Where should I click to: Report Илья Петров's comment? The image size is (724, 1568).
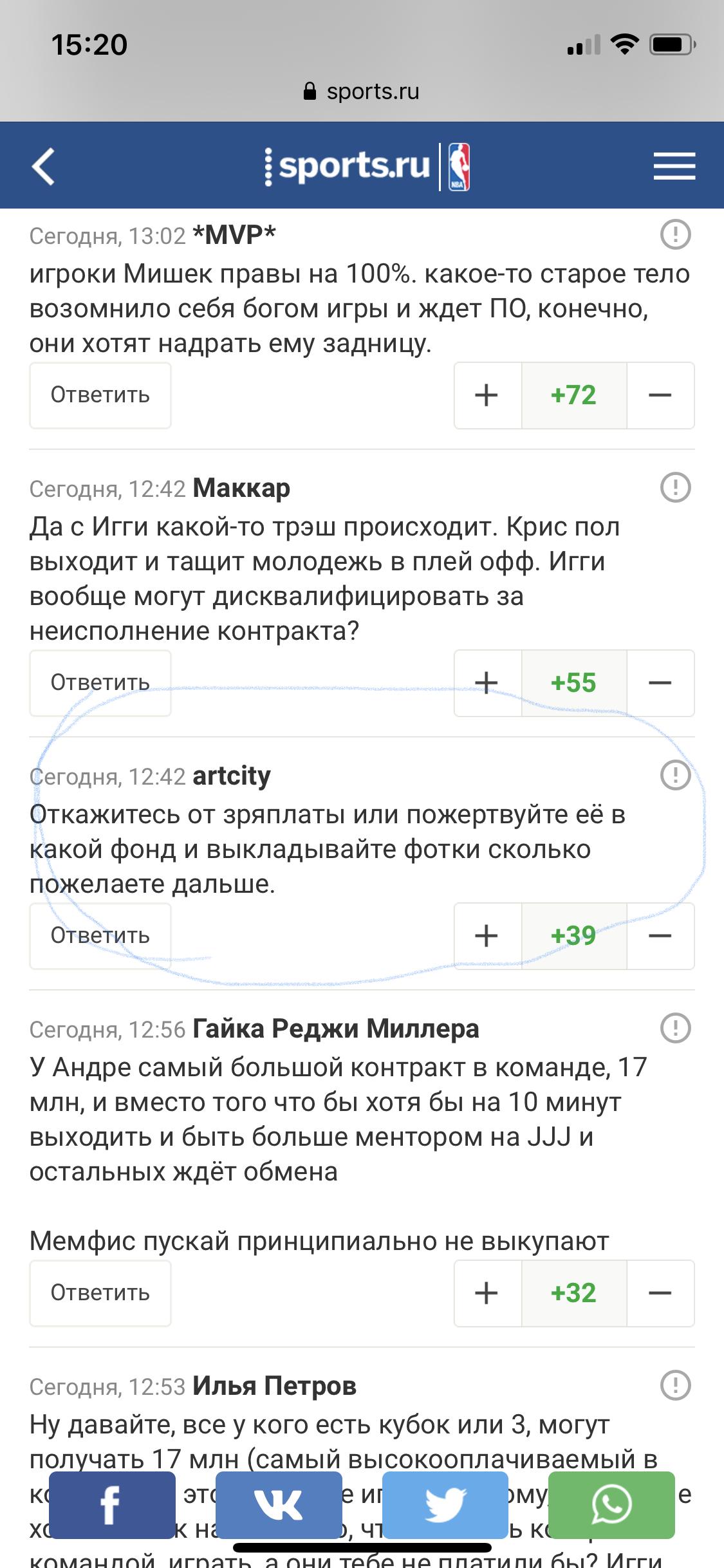pyautogui.click(x=676, y=1385)
